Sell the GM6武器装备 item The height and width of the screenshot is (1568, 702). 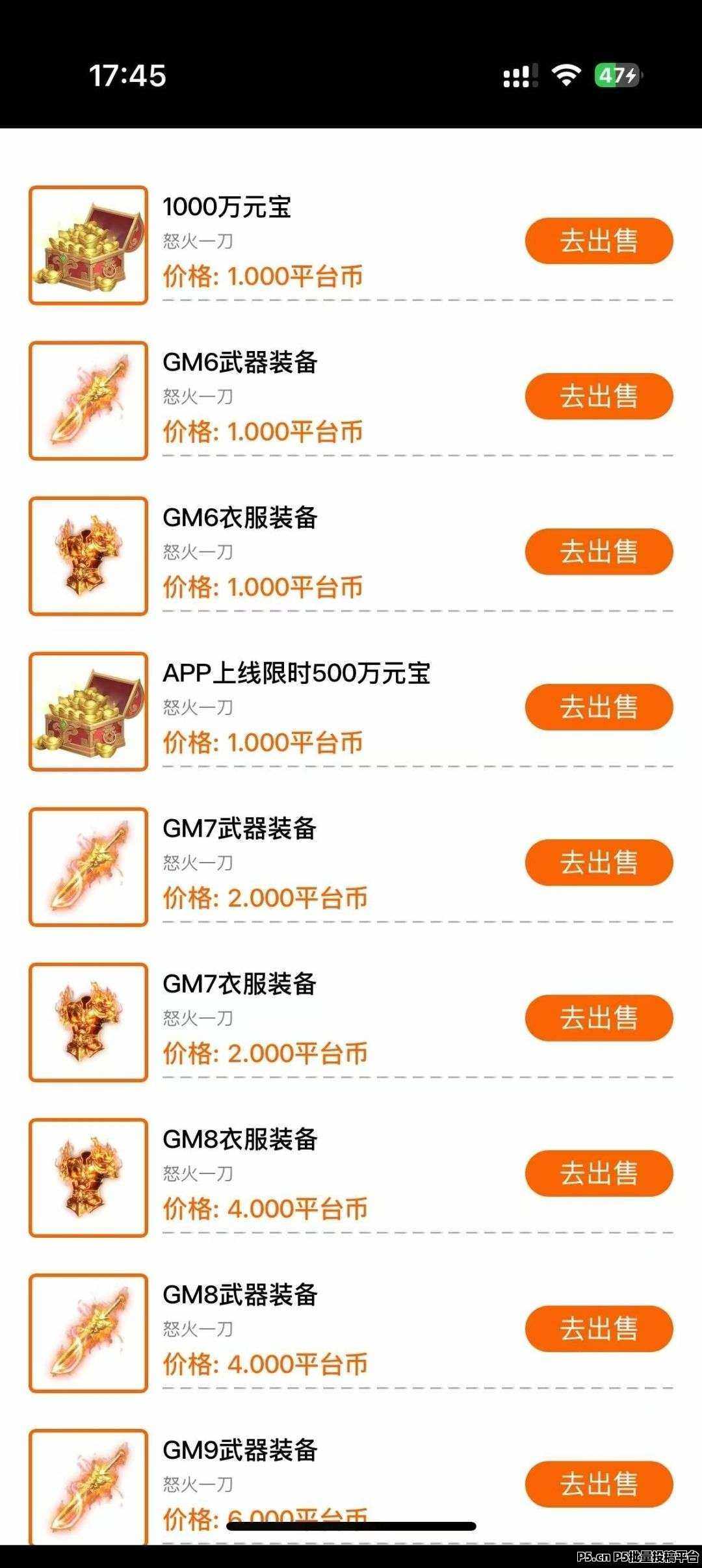tap(599, 397)
